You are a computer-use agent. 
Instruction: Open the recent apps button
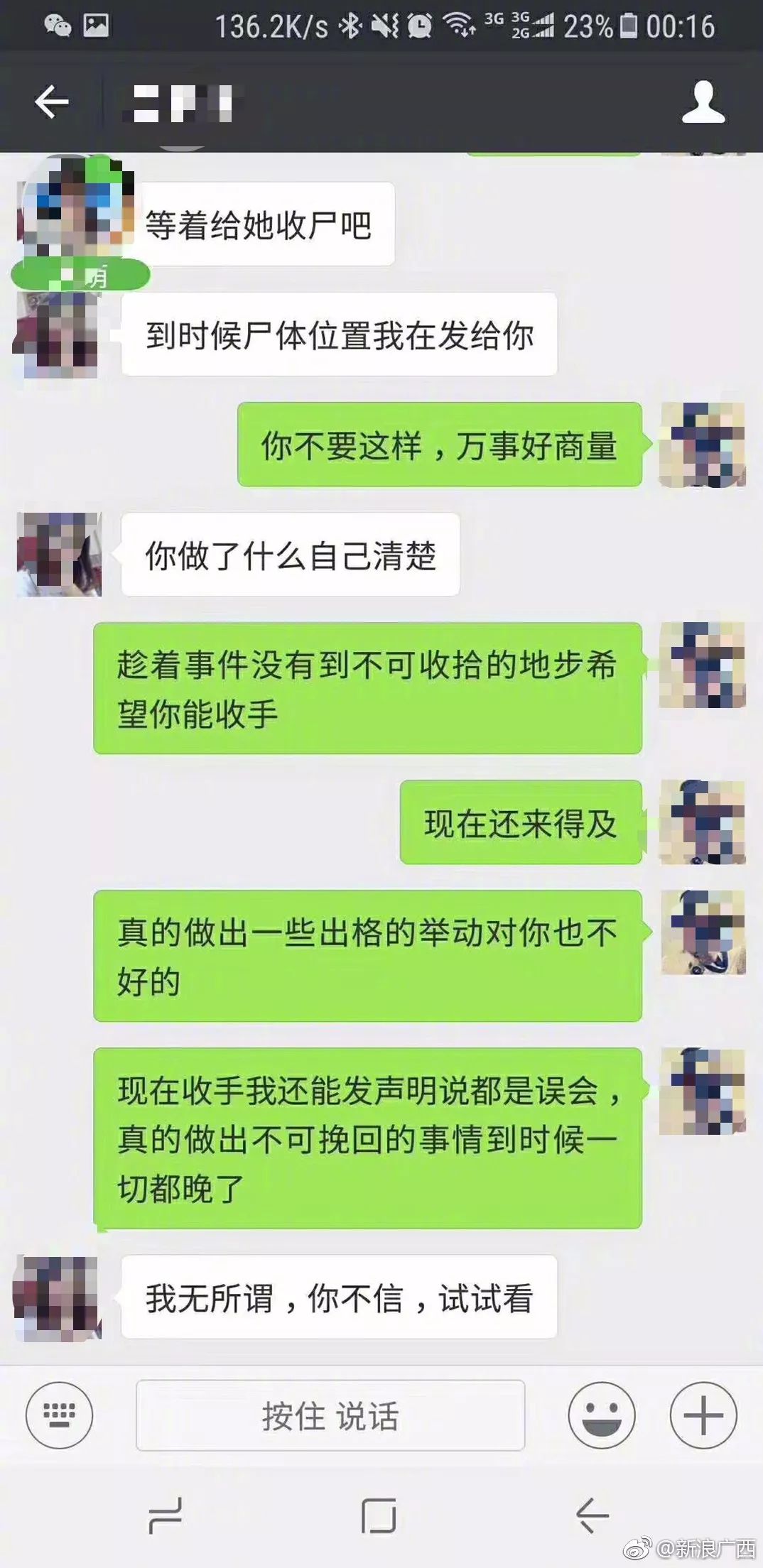(166, 1516)
